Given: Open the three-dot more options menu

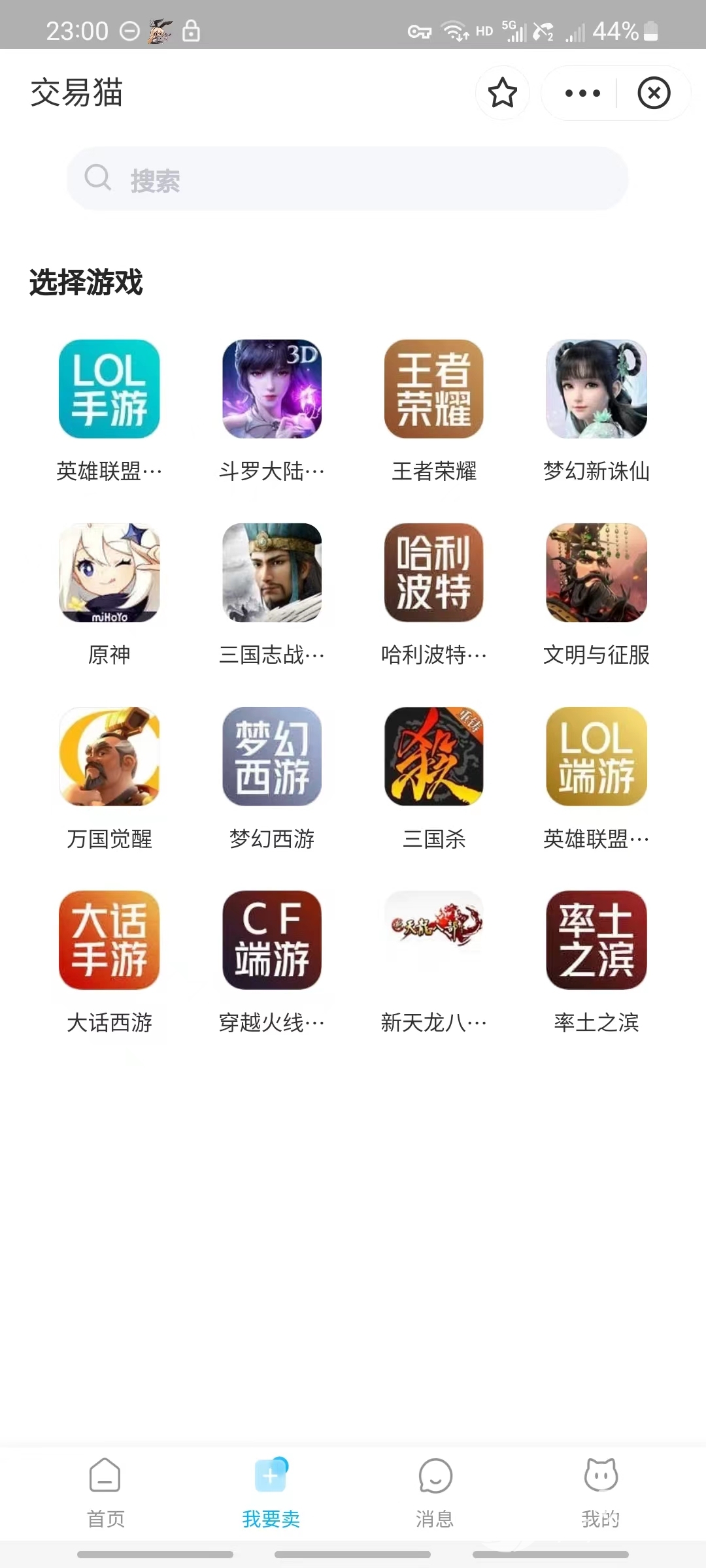Looking at the screenshot, I should click(x=582, y=93).
